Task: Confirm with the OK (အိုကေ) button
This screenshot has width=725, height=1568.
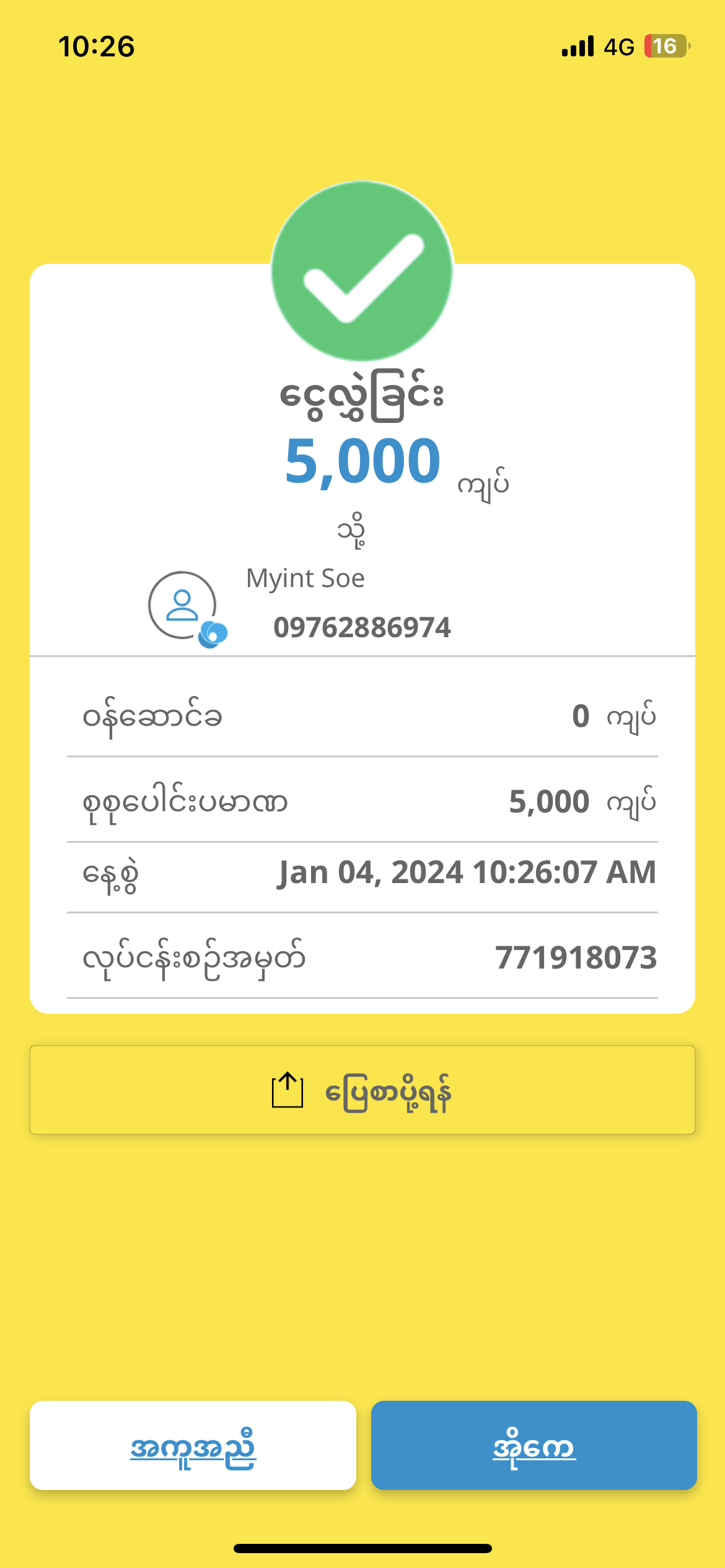Action: click(x=534, y=1445)
